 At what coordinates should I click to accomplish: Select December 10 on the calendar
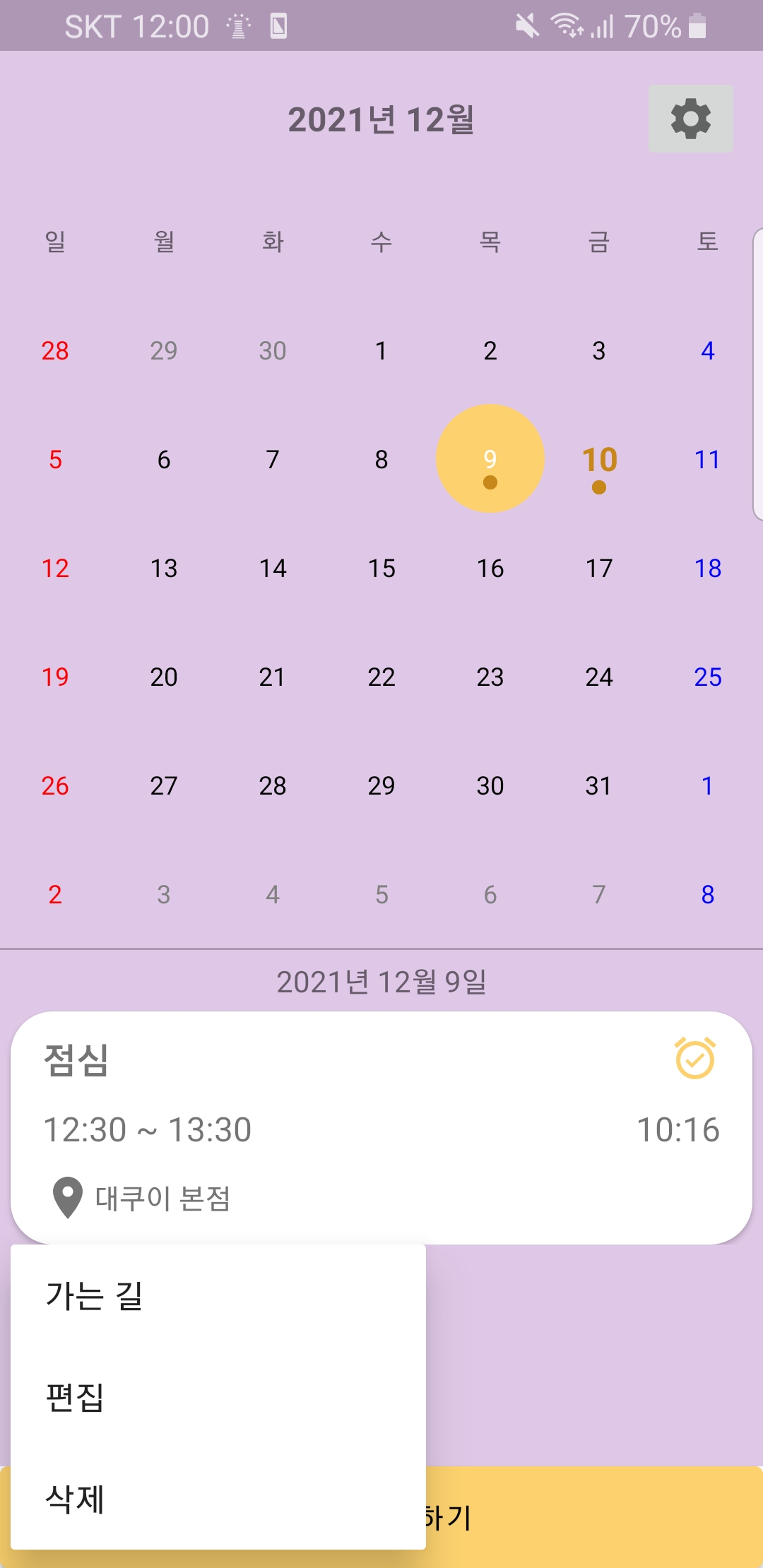tap(599, 461)
